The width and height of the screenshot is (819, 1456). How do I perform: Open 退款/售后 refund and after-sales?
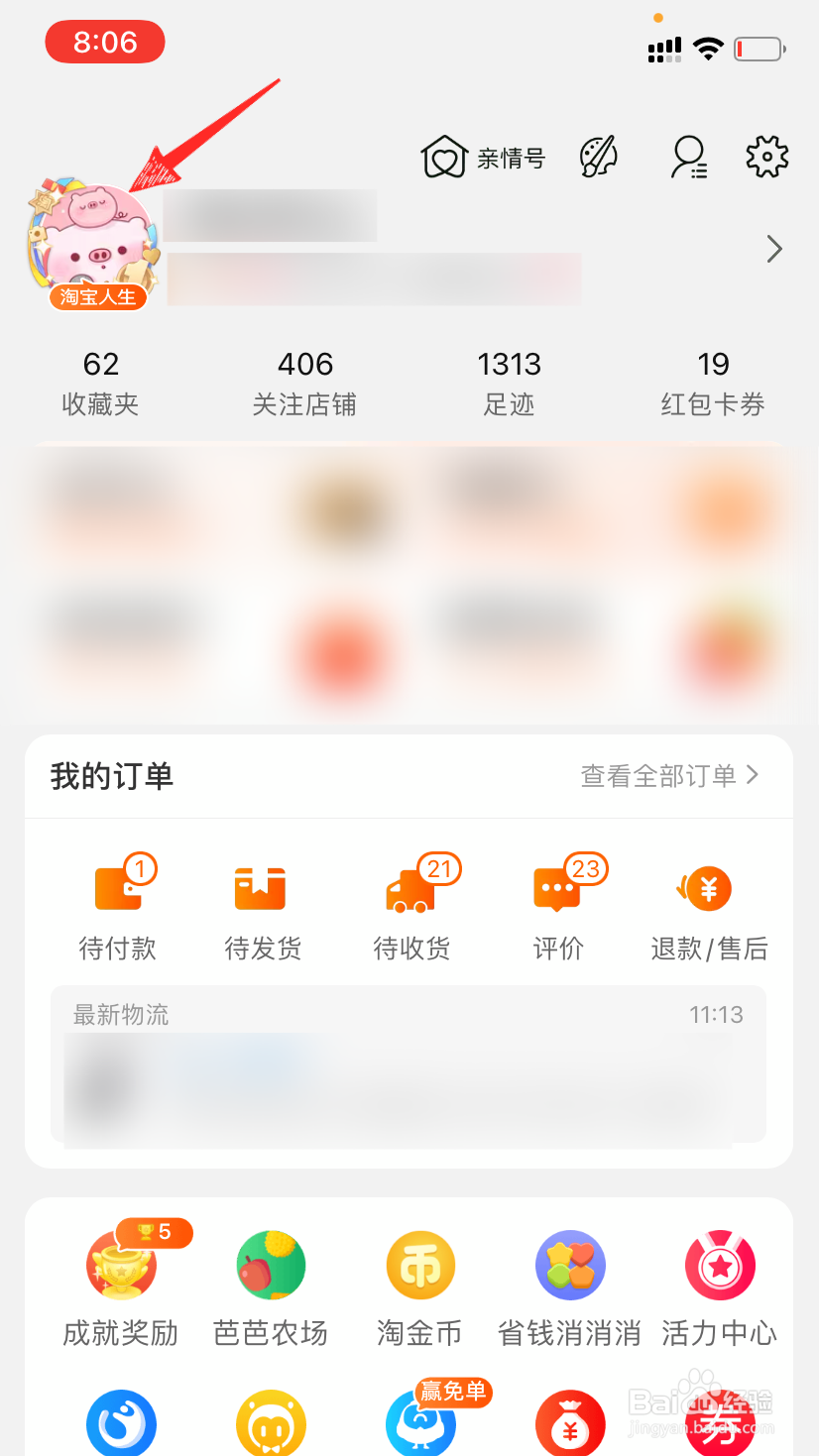tap(705, 907)
